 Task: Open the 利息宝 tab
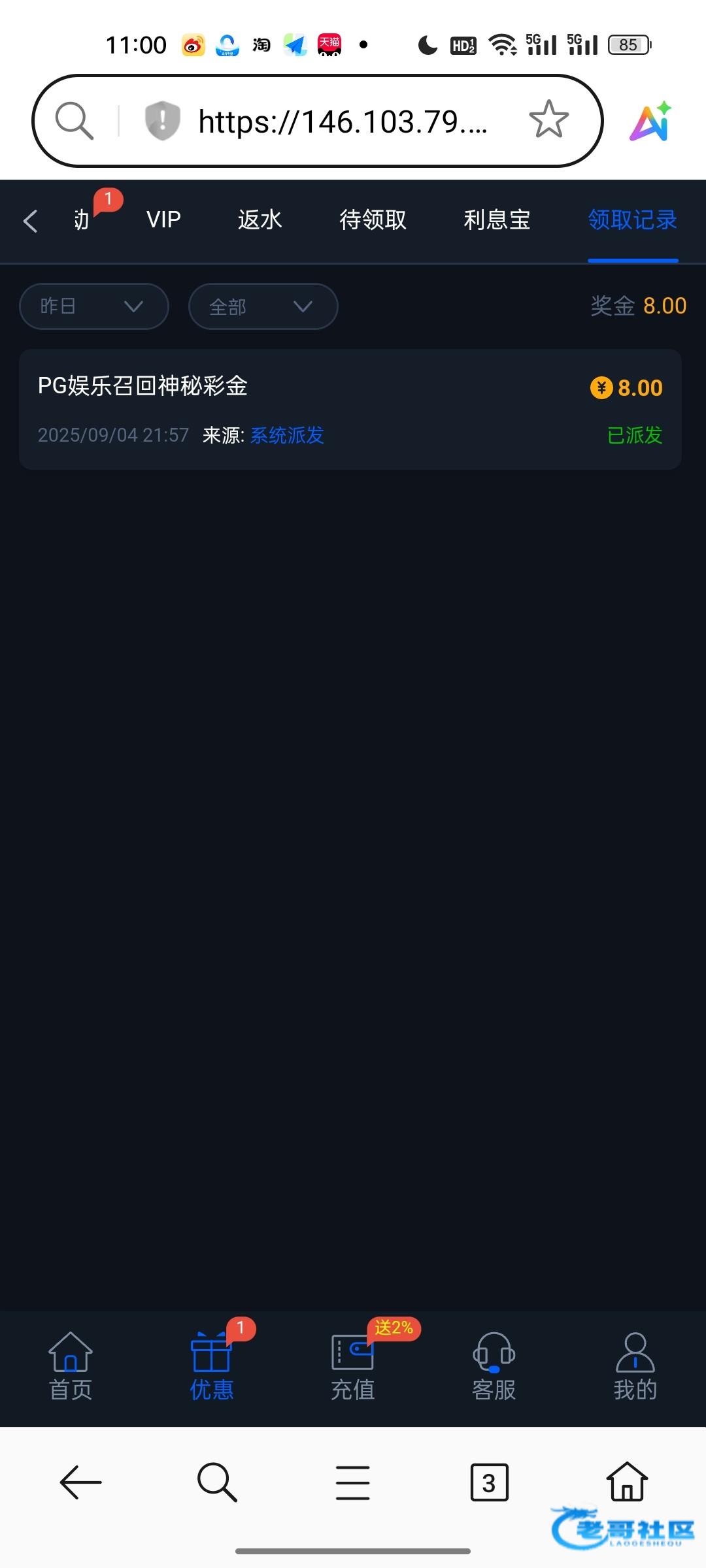497,220
